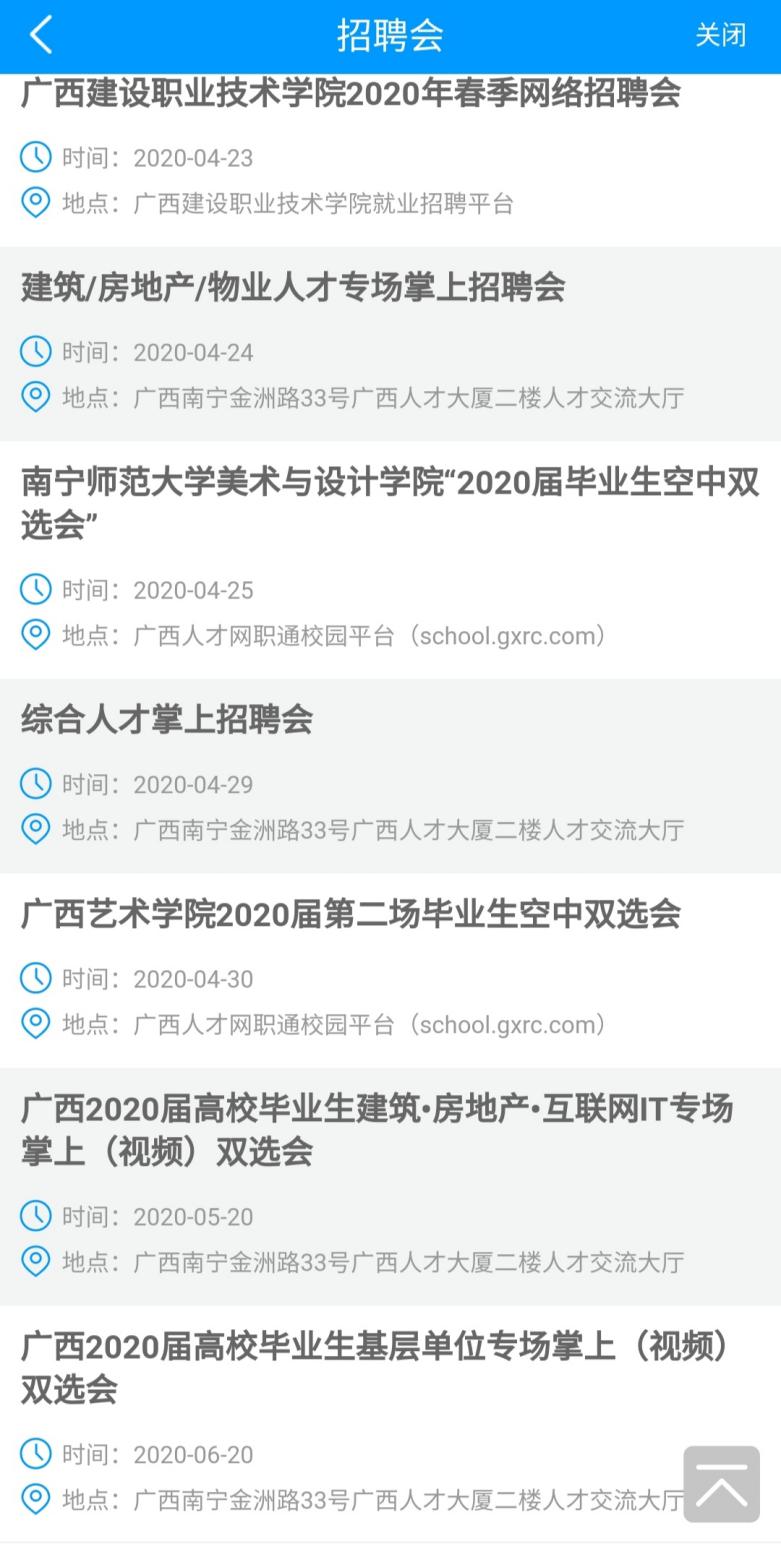
Task: Open 综合人才掌上招聘会 entry
Action: click(390, 776)
